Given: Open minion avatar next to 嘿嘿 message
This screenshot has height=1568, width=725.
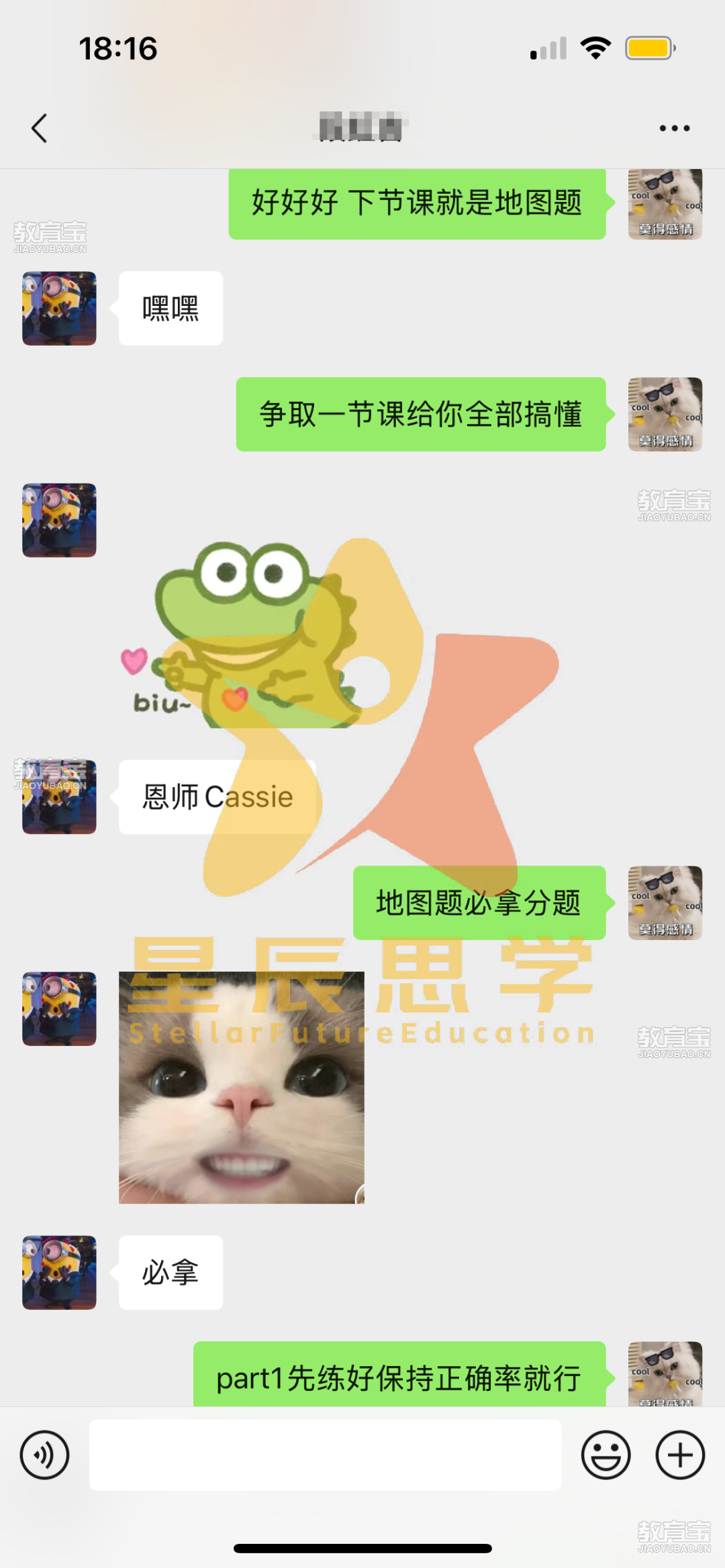Looking at the screenshot, I should 59,309.
